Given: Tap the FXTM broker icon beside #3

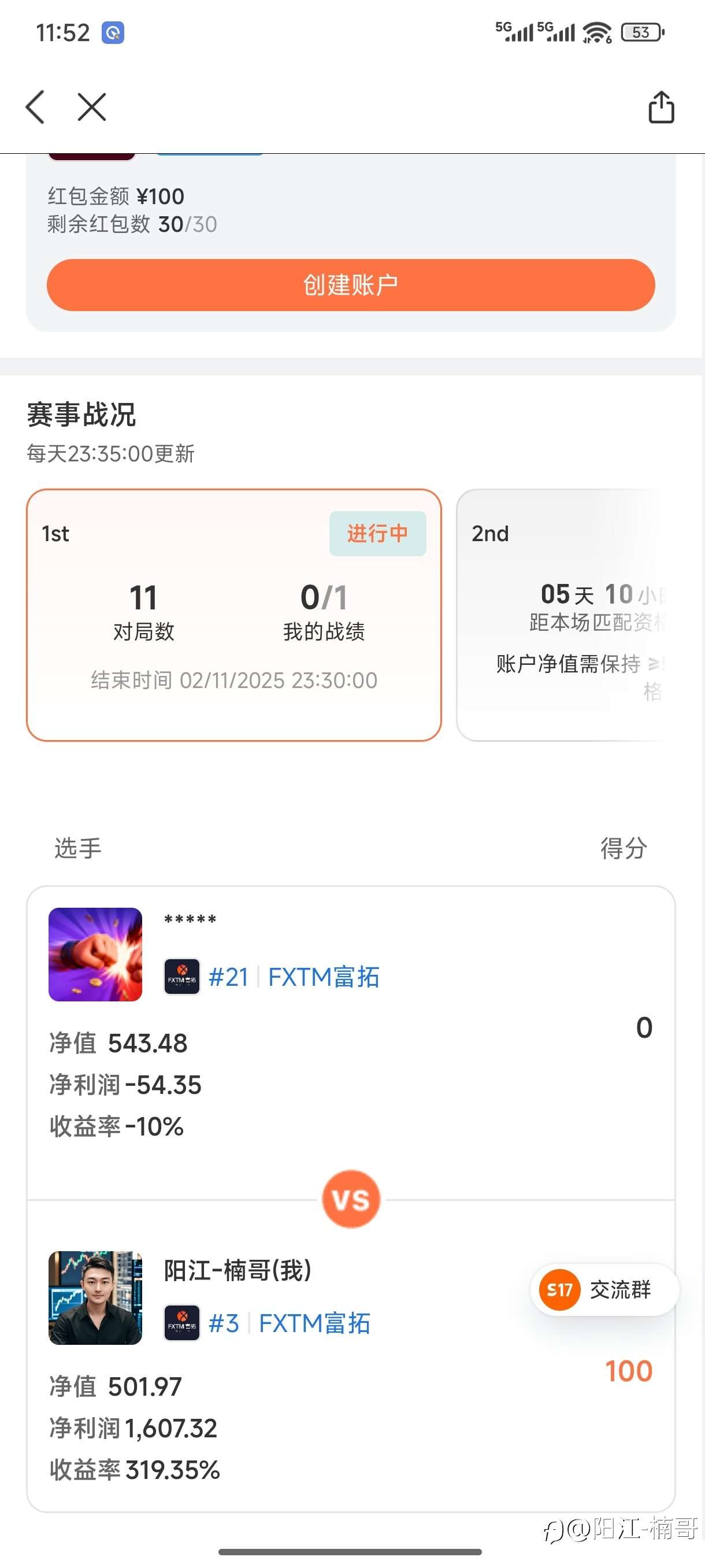Looking at the screenshot, I should [x=181, y=1322].
